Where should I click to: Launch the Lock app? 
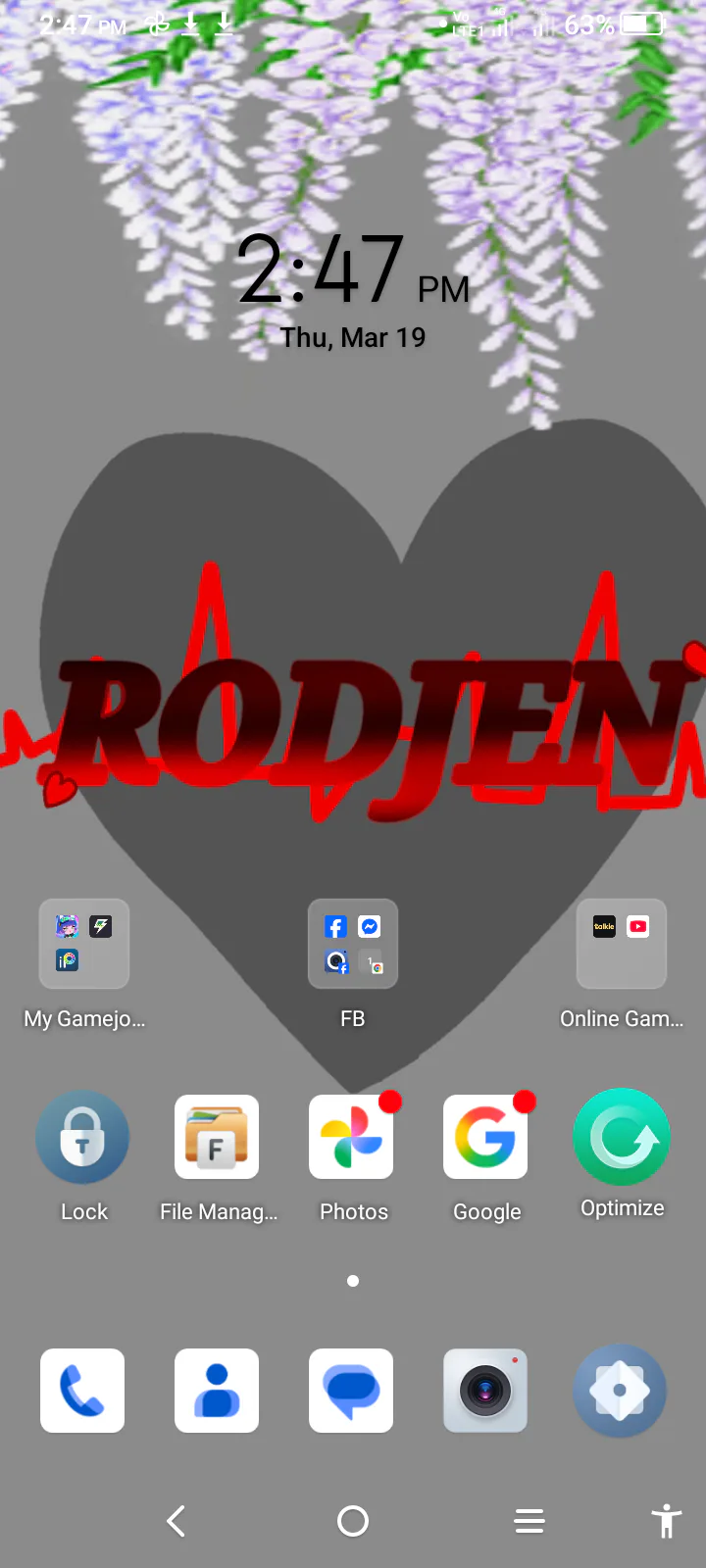click(x=82, y=1137)
